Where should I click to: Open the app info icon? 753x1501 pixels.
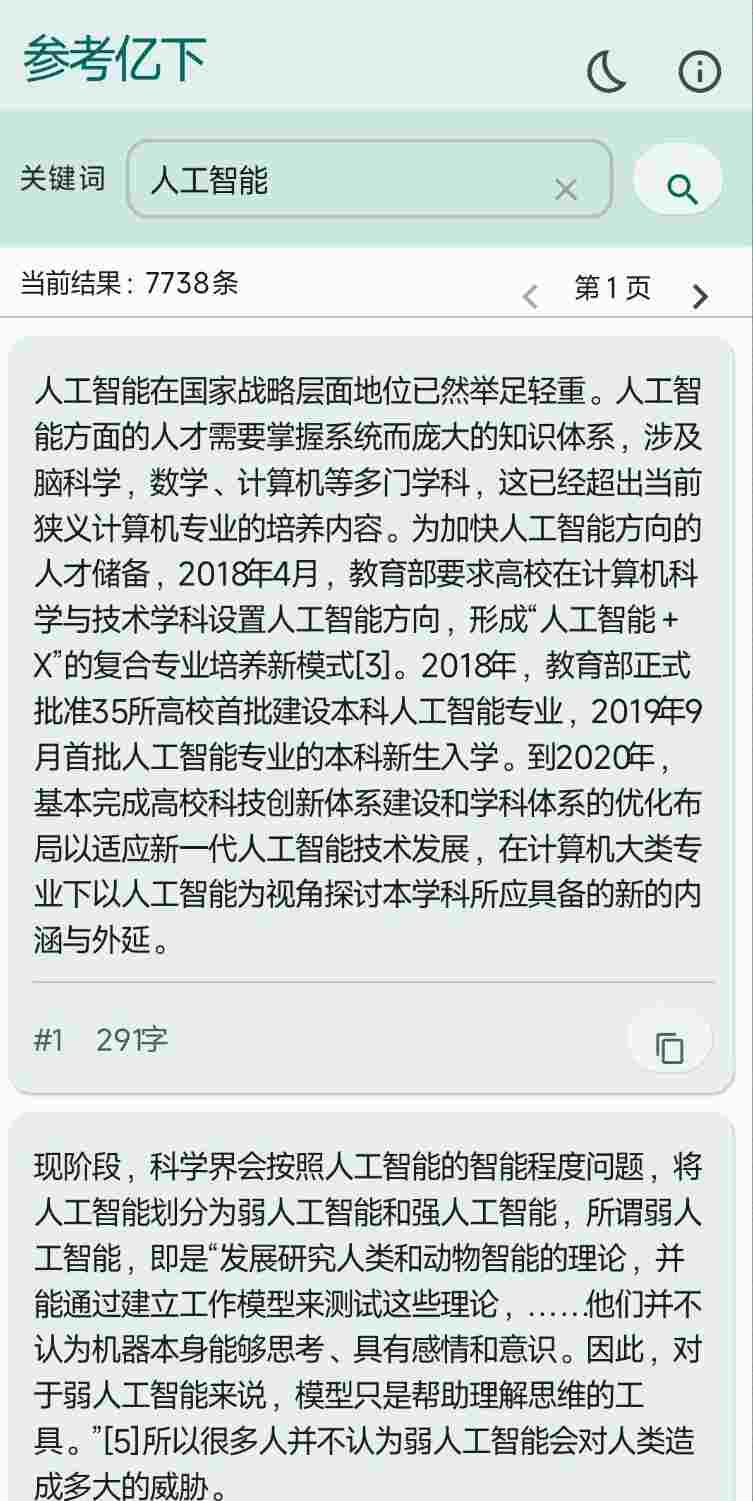pos(699,71)
